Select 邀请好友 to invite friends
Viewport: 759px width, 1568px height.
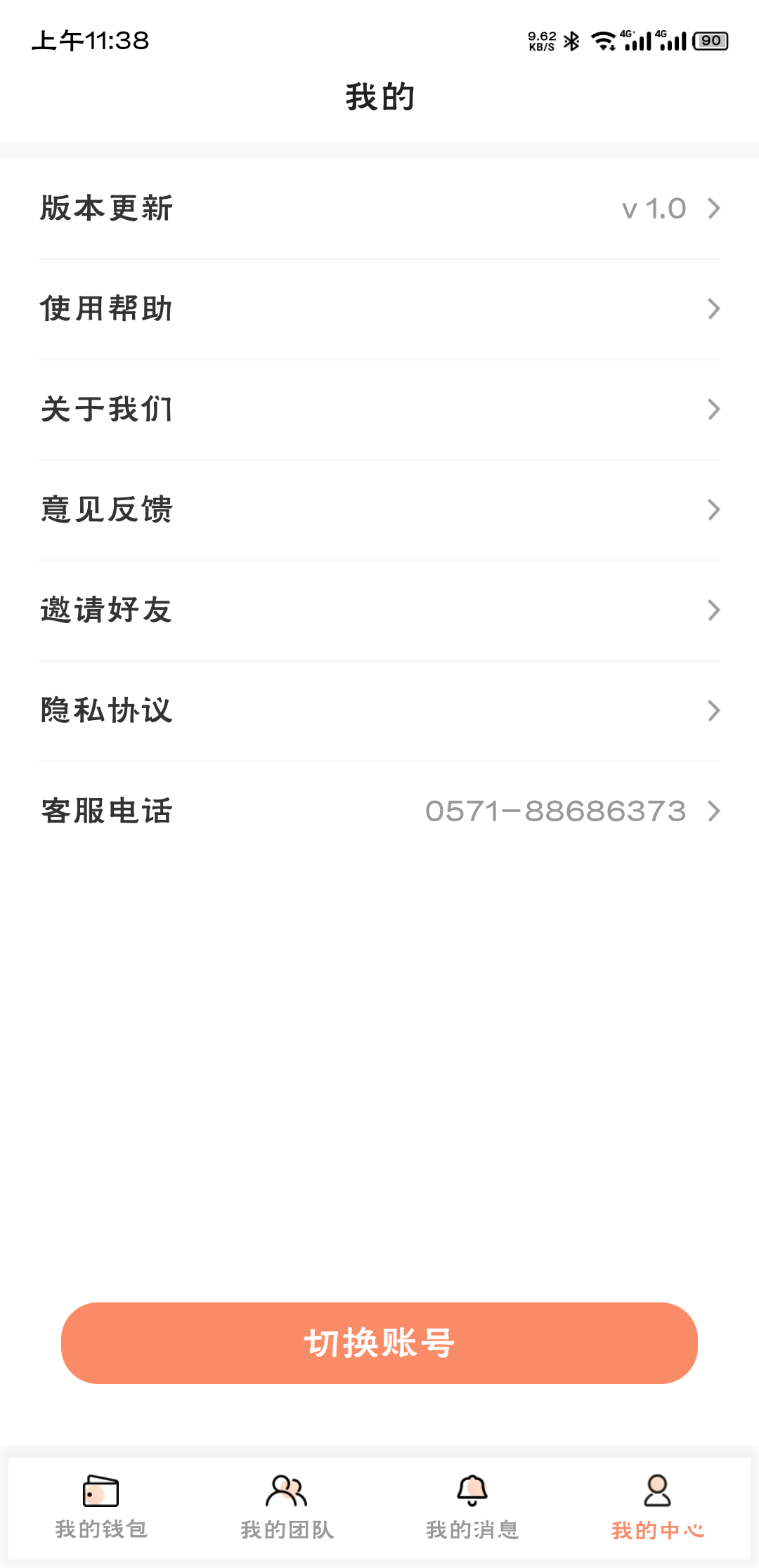point(379,610)
